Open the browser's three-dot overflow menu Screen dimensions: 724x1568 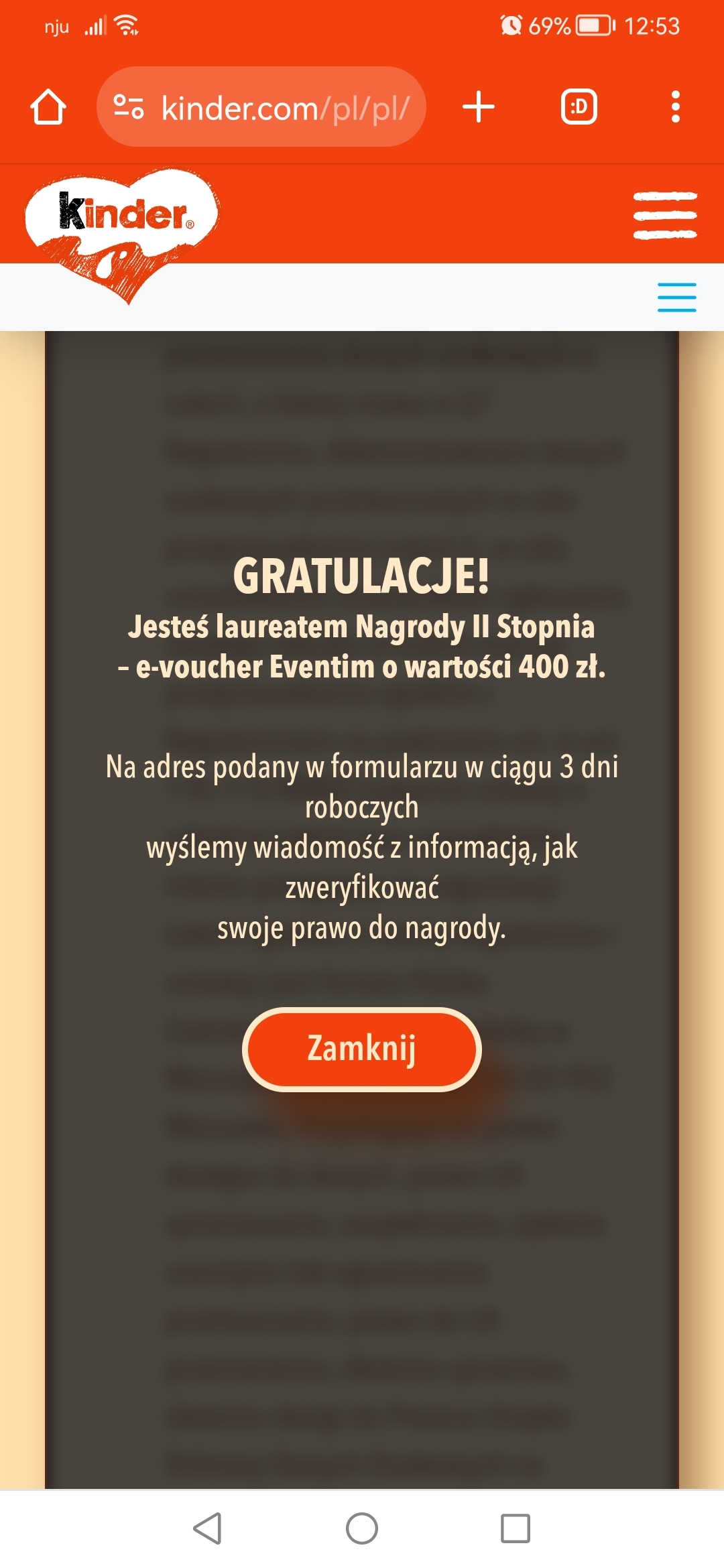pos(675,107)
